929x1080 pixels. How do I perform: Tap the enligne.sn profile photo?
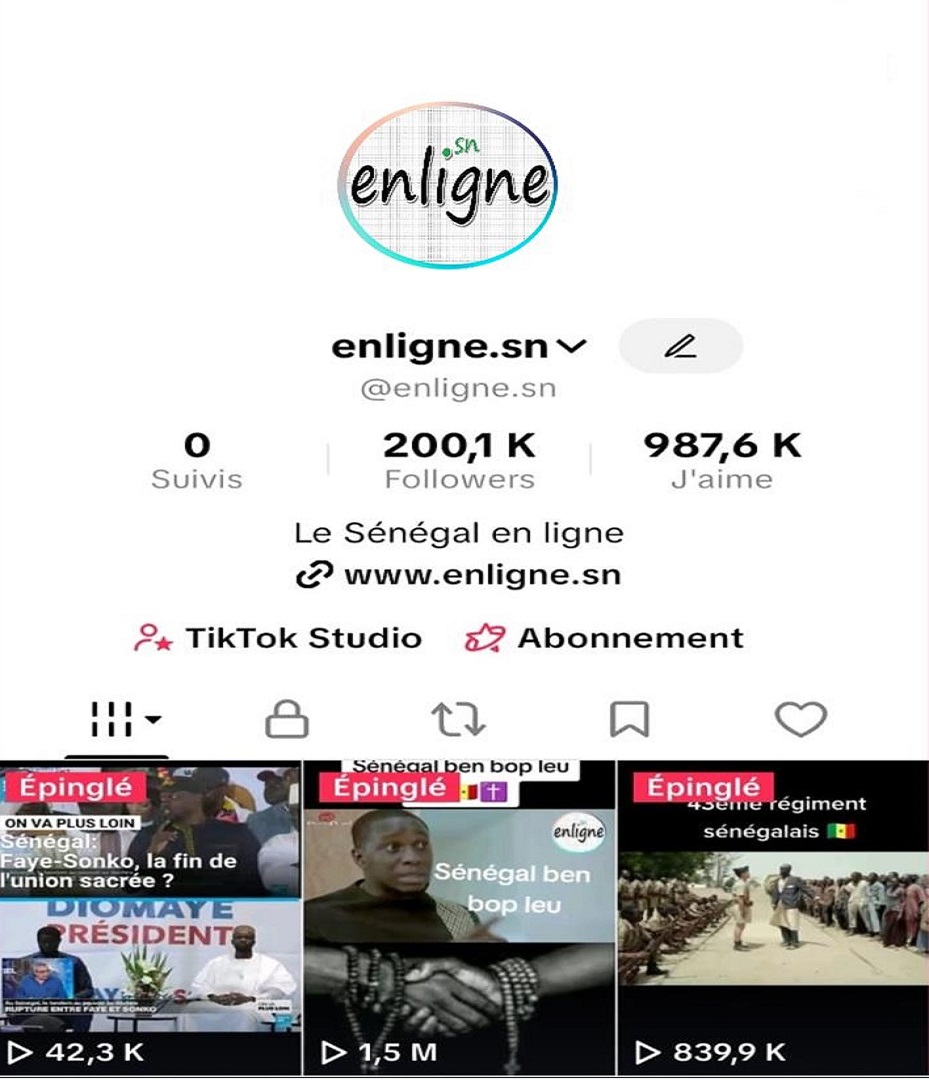click(447, 185)
